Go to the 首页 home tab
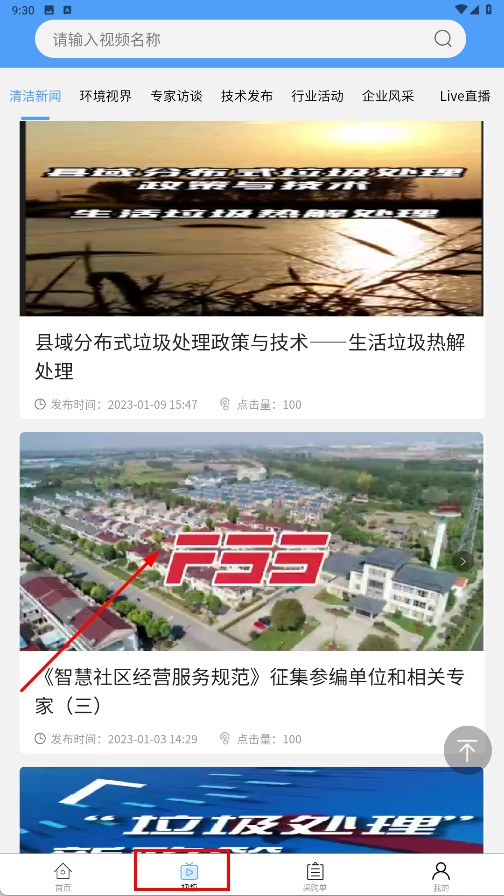504x896 pixels. pyautogui.click(x=63, y=876)
